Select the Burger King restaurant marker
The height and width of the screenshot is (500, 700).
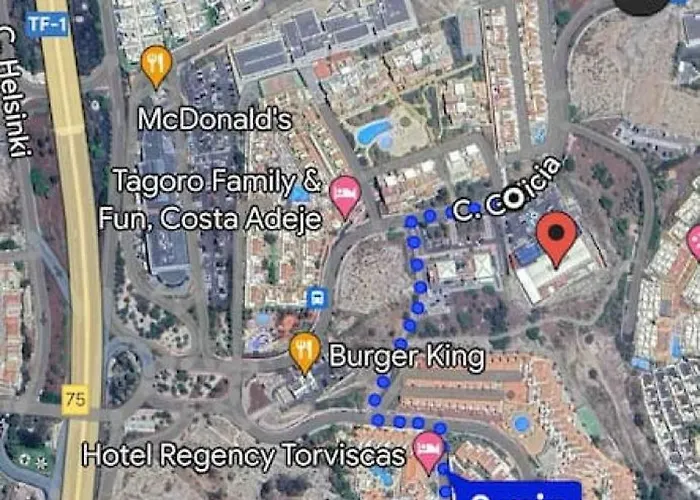coord(304,351)
